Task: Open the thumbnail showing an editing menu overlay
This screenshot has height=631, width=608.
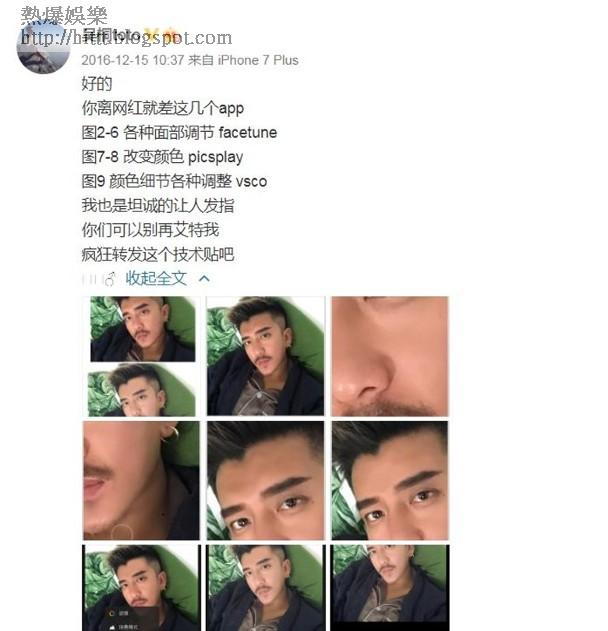Action: pos(141,587)
